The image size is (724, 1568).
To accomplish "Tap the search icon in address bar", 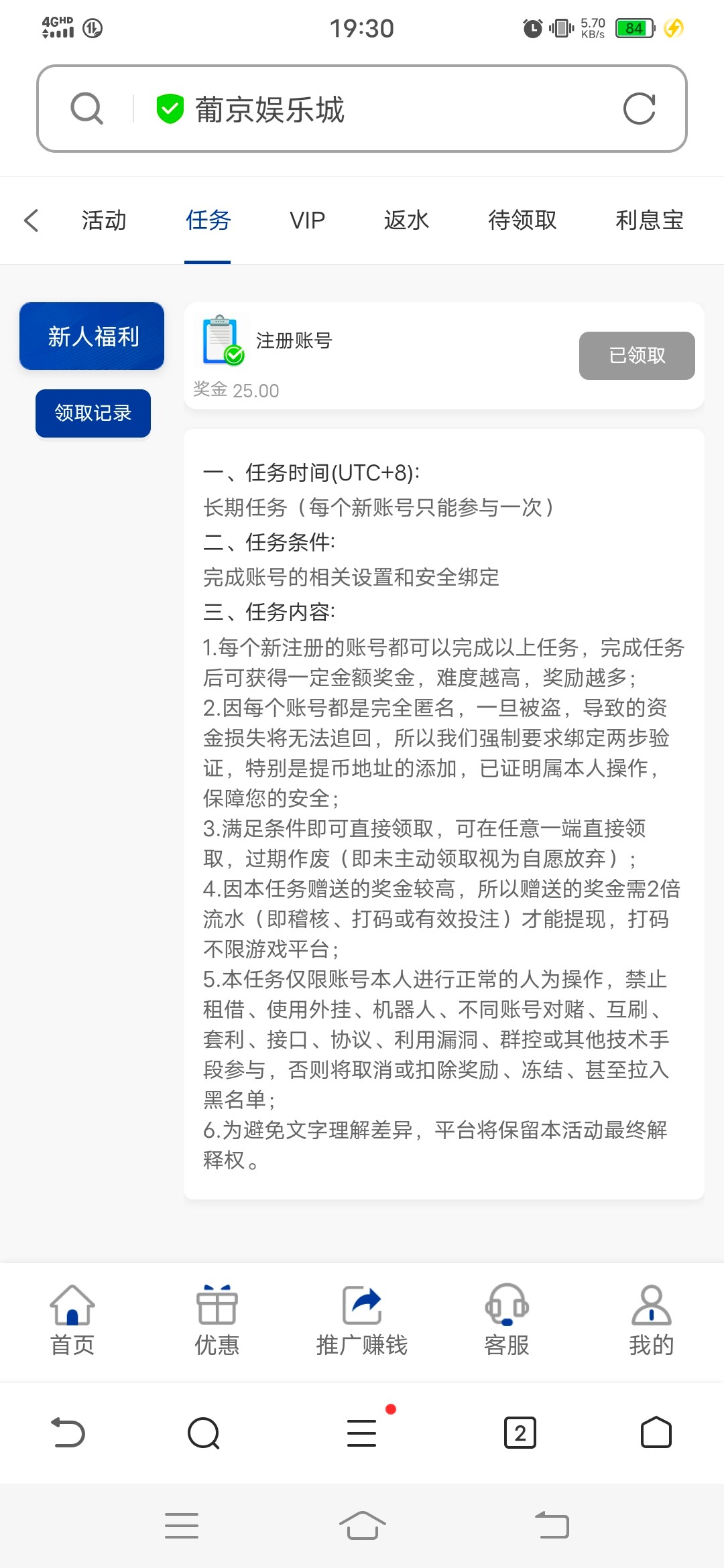I will pos(87,109).
